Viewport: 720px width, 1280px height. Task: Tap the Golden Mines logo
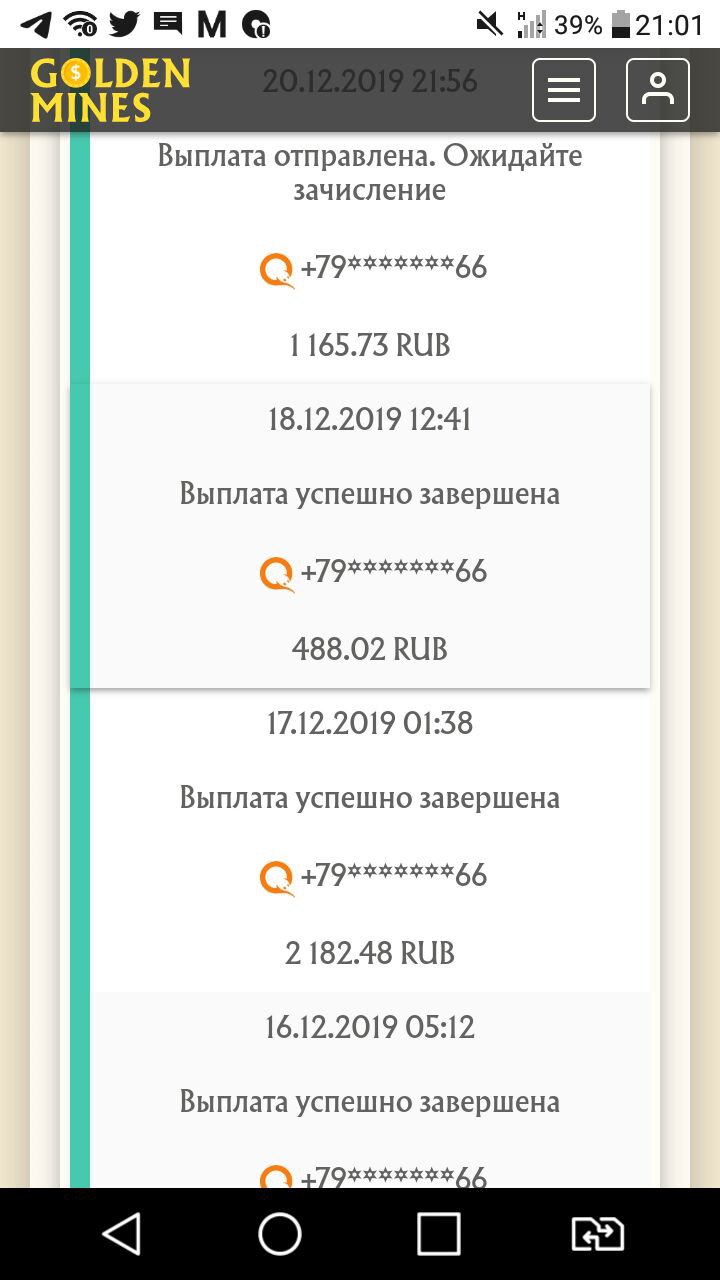(x=109, y=90)
